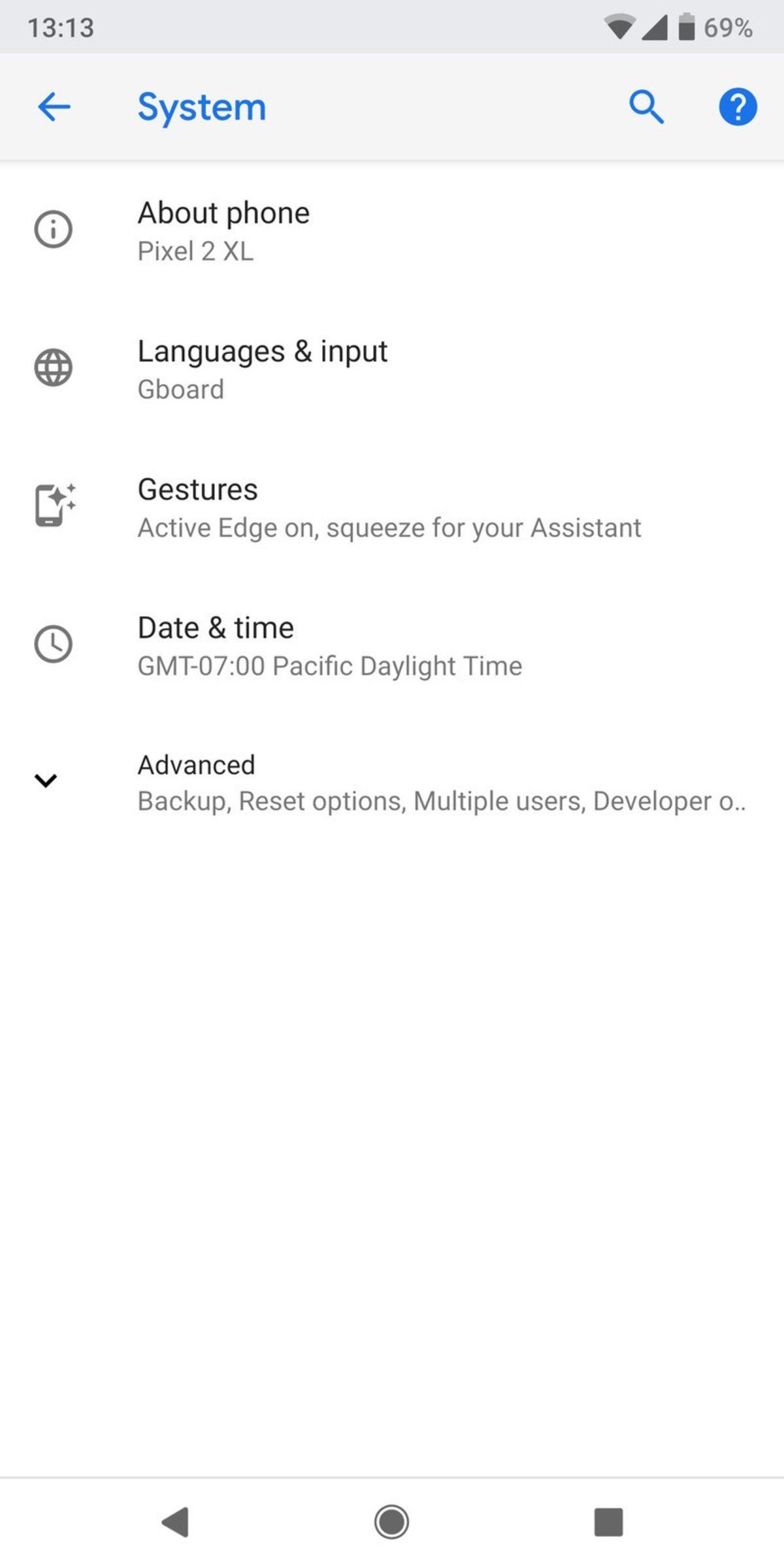Tap the info icon next to About phone
The width and height of the screenshot is (784, 1568).
[53, 229]
